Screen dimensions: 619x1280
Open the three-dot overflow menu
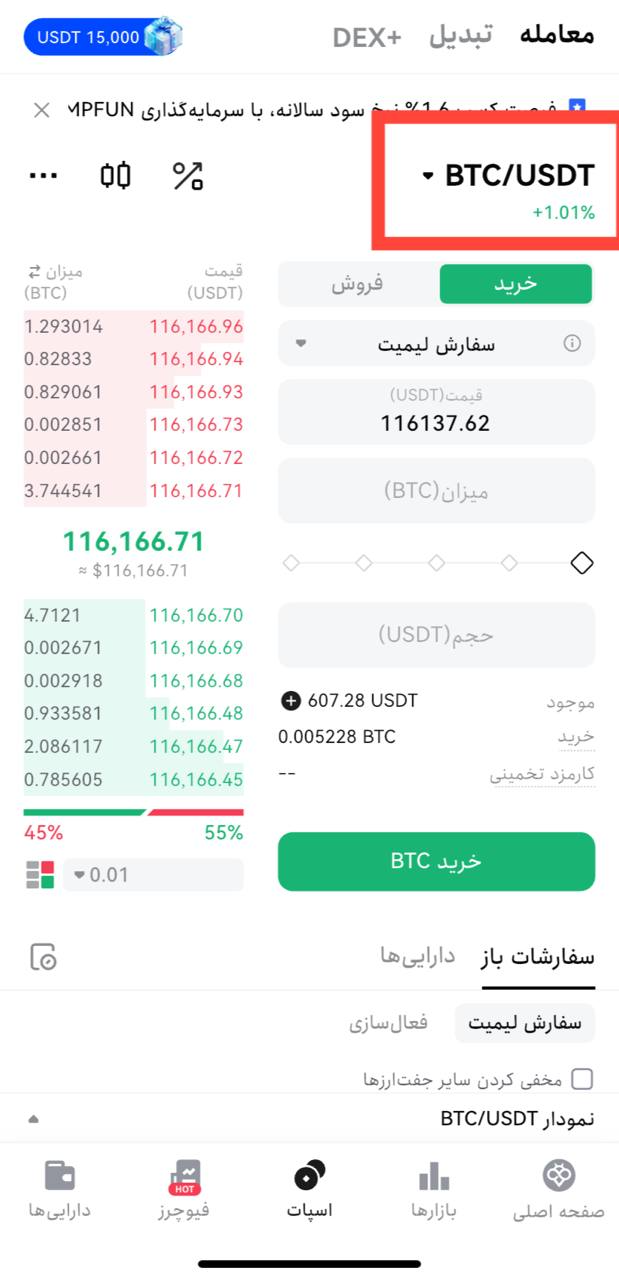point(43,176)
